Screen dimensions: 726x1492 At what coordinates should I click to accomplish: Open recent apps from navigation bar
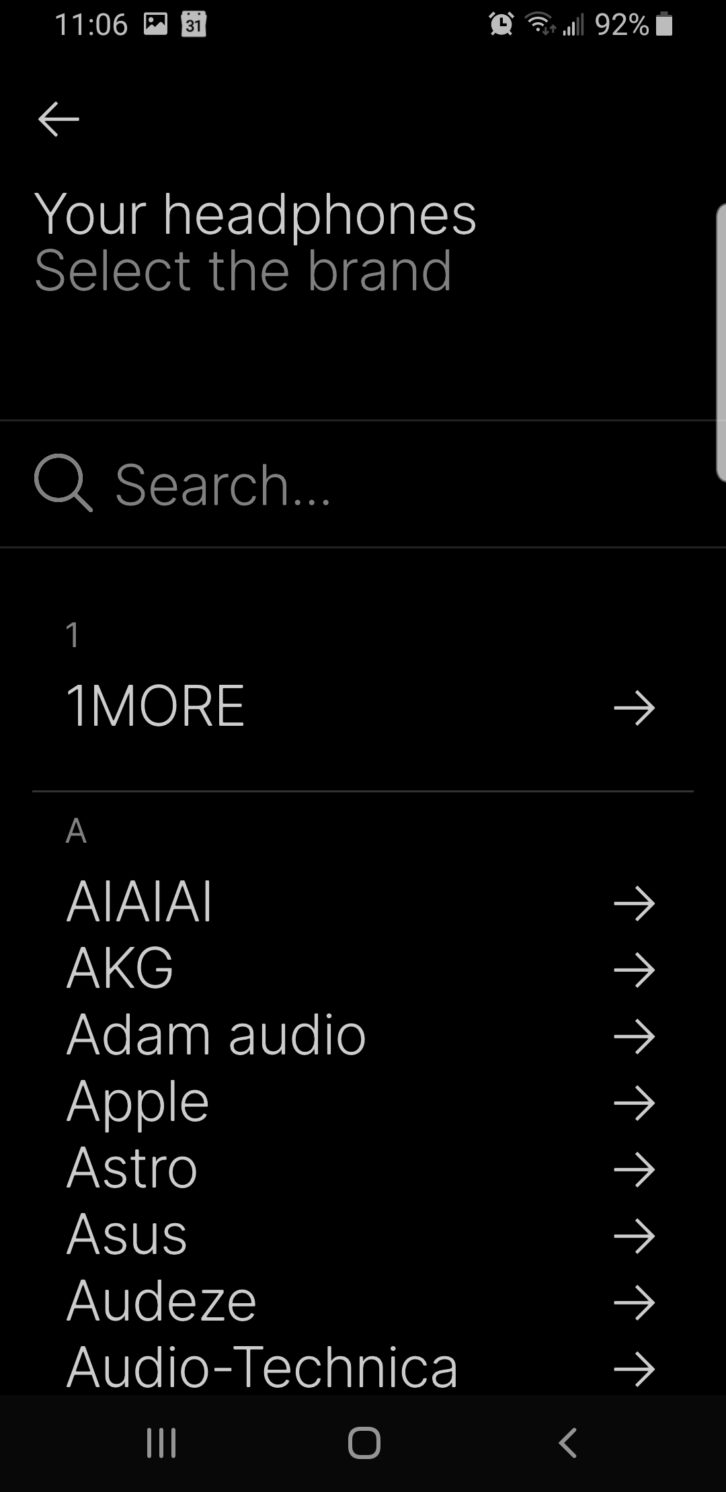(161, 1443)
